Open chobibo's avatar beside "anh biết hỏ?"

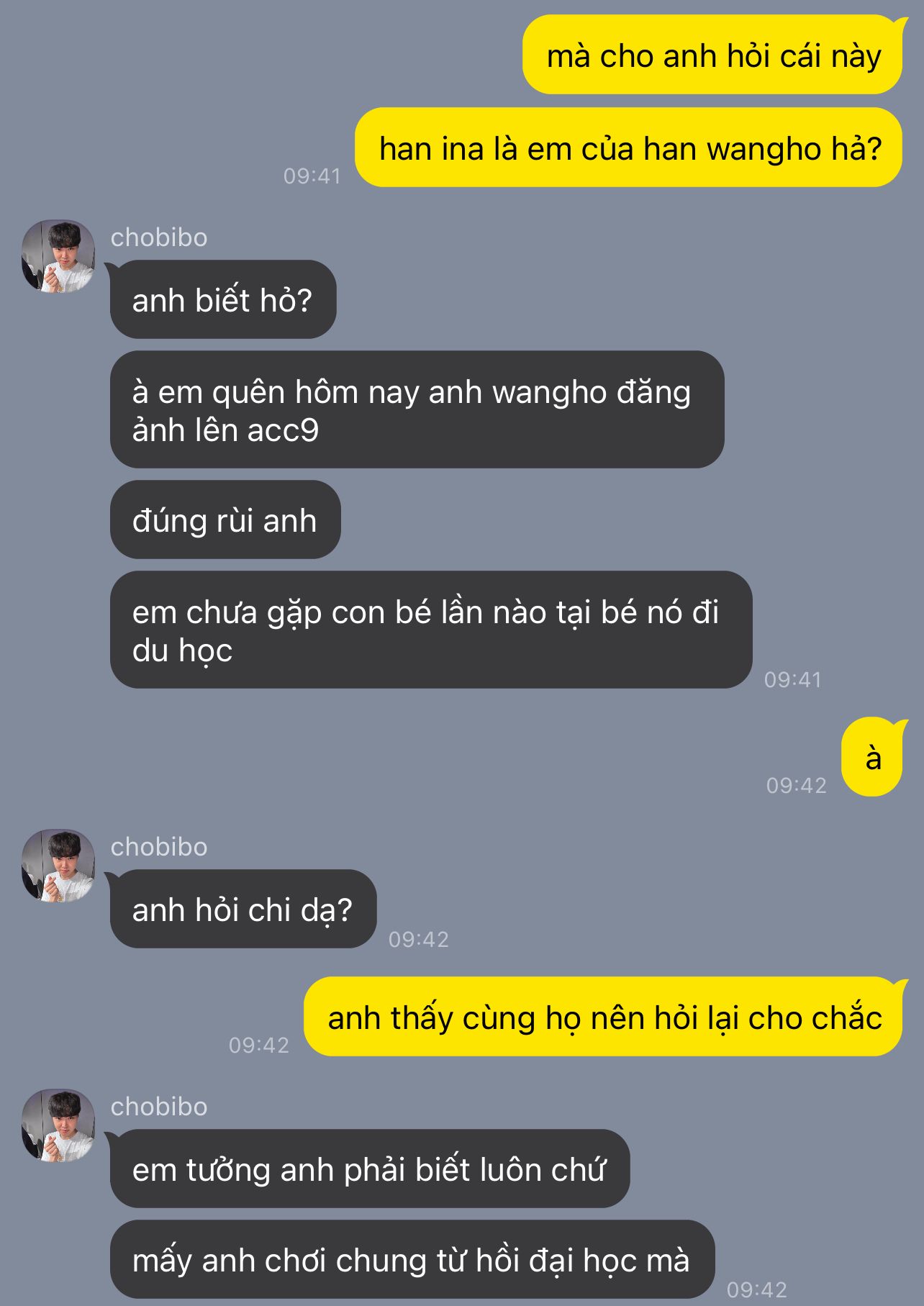(x=58, y=257)
